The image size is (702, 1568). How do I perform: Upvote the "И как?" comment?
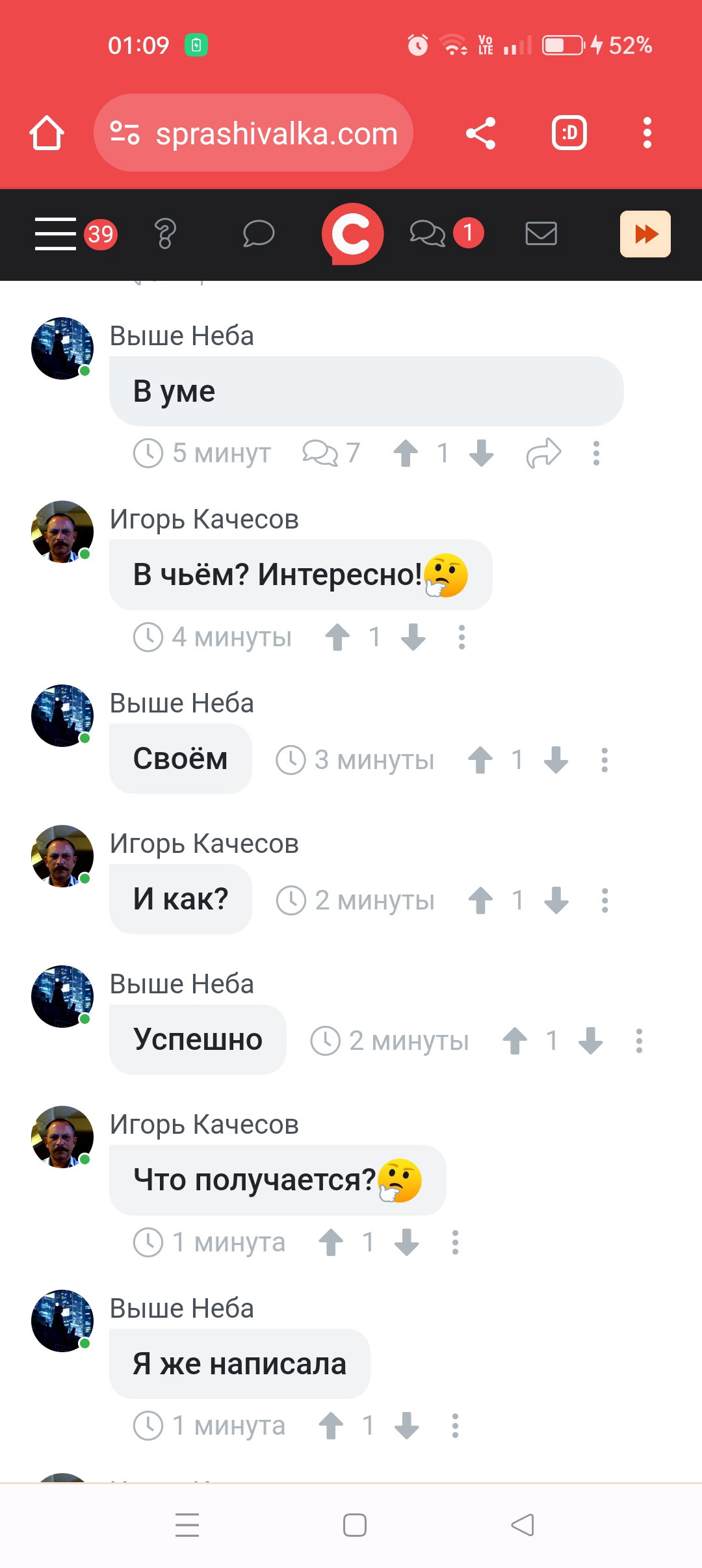(x=481, y=900)
